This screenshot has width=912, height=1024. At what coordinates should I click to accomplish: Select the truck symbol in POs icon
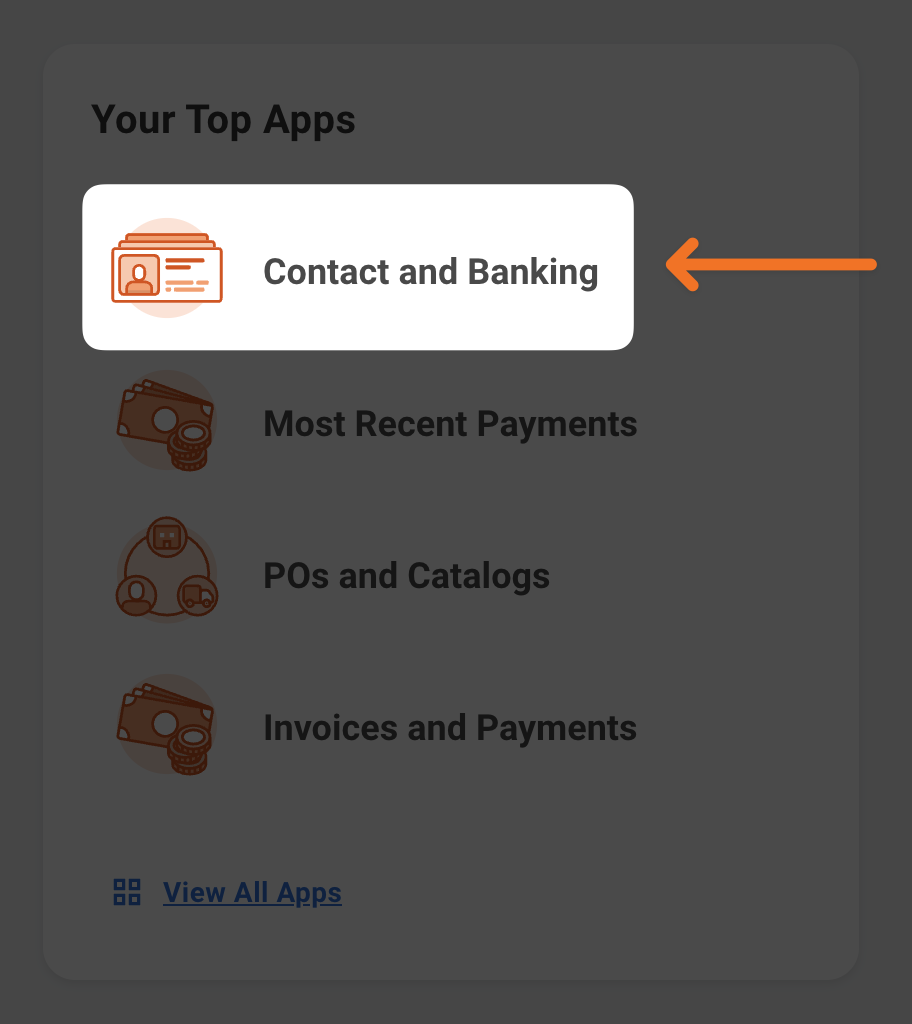click(196, 594)
